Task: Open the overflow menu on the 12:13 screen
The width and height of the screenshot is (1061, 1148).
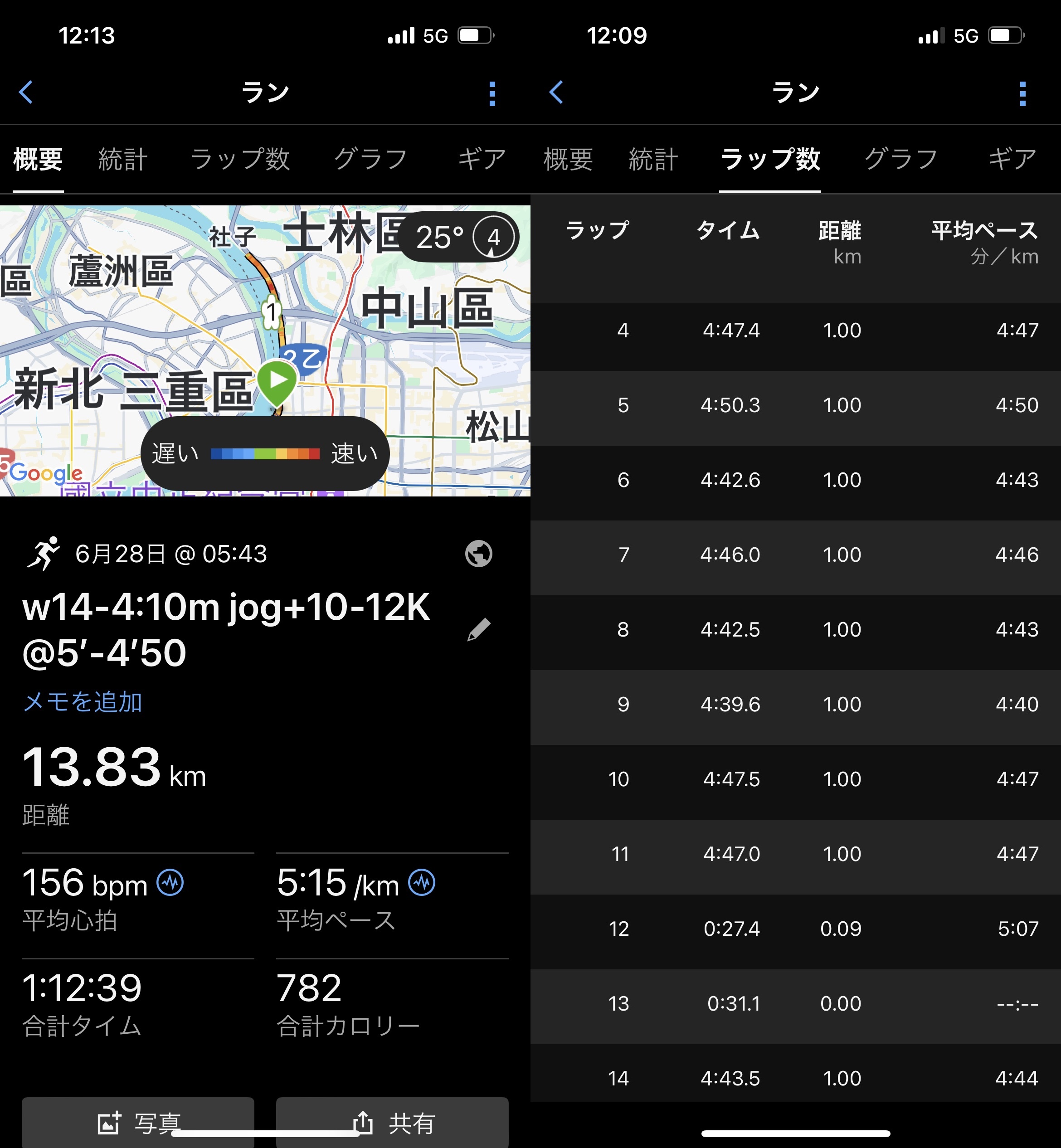Action: (492, 93)
